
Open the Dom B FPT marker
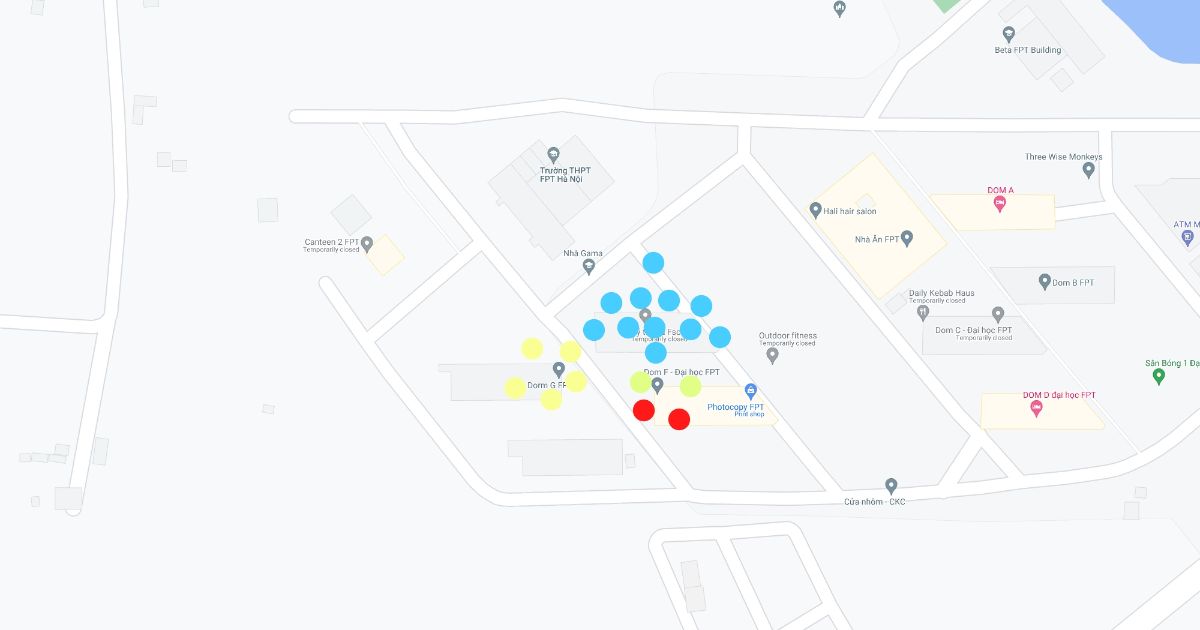(1044, 282)
